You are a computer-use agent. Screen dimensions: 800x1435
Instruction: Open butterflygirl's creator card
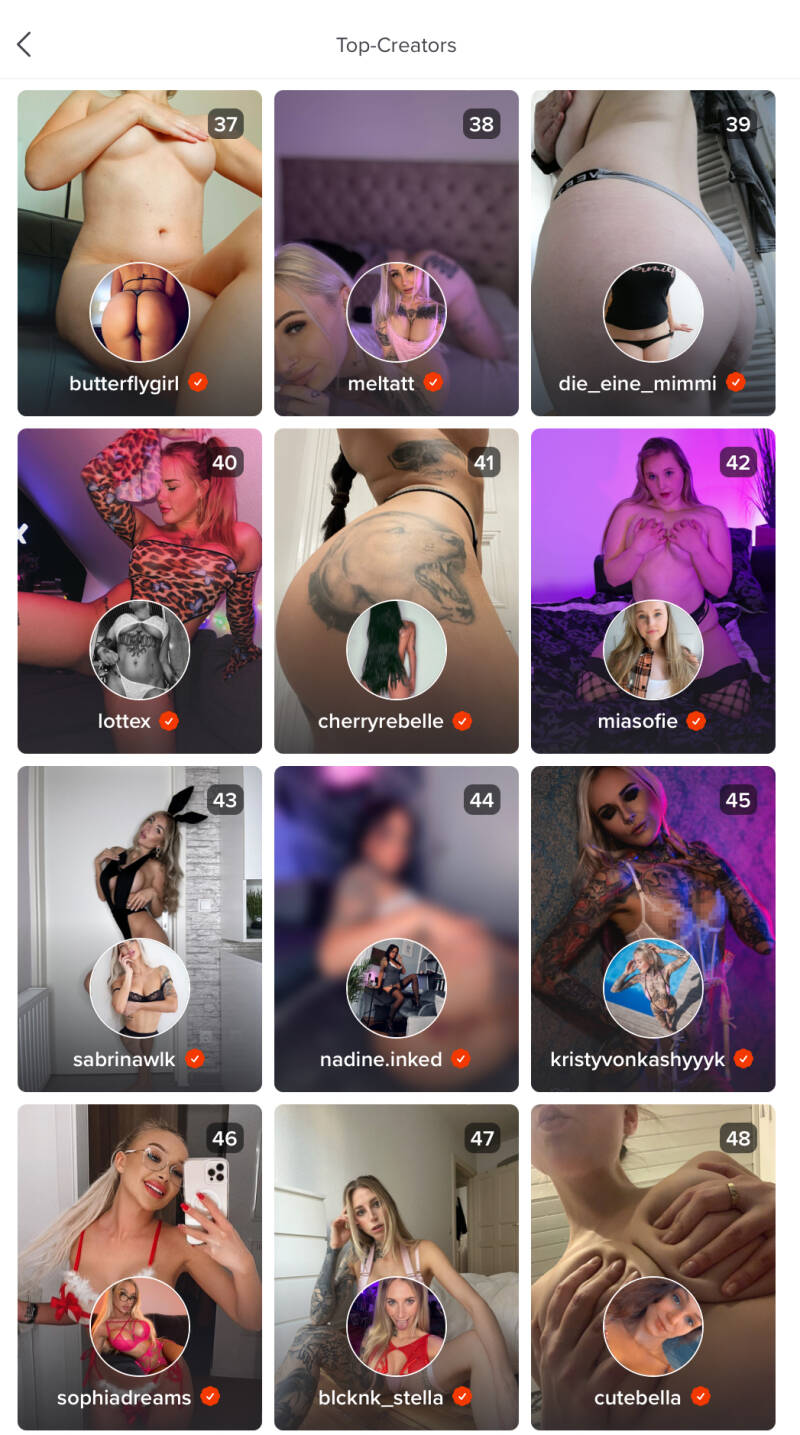point(139,253)
